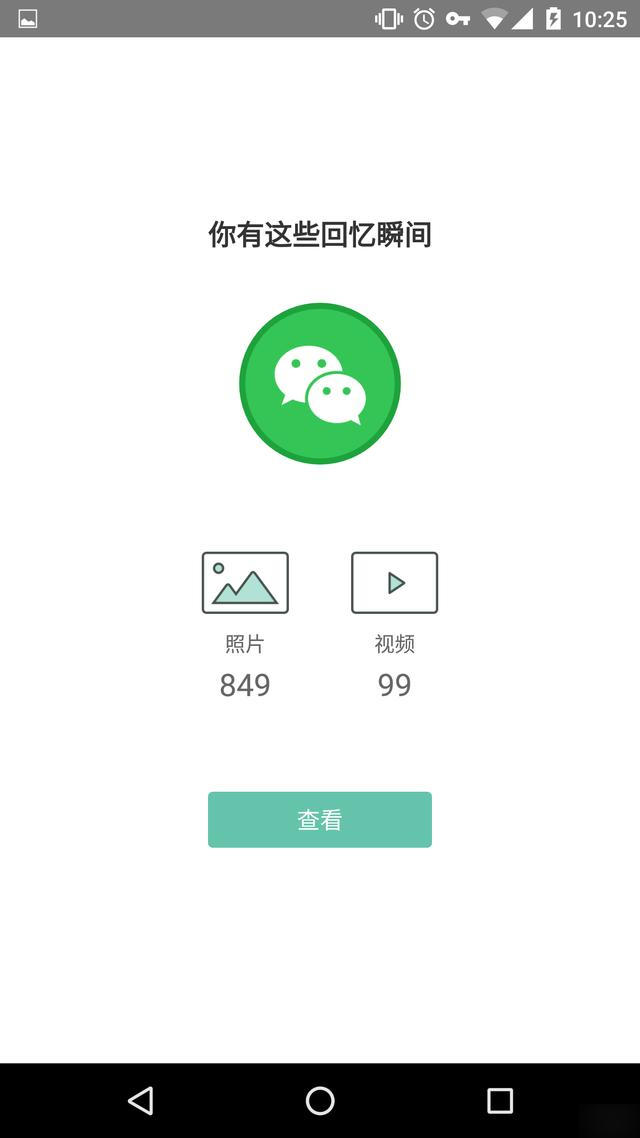Return to the system home screen
The width and height of the screenshot is (640, 1138).
(320, 1101)
